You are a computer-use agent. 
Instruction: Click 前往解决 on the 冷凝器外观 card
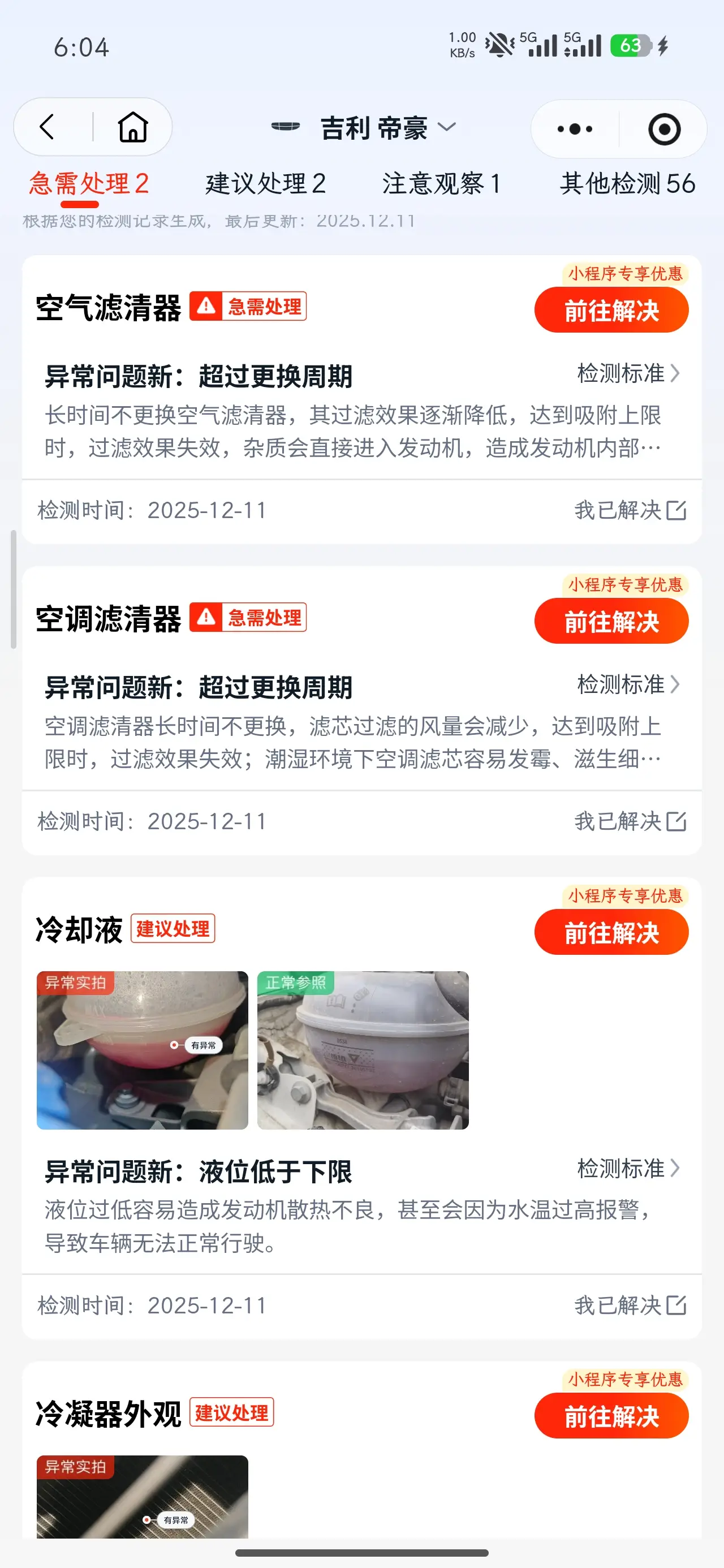coord(611,1416)
